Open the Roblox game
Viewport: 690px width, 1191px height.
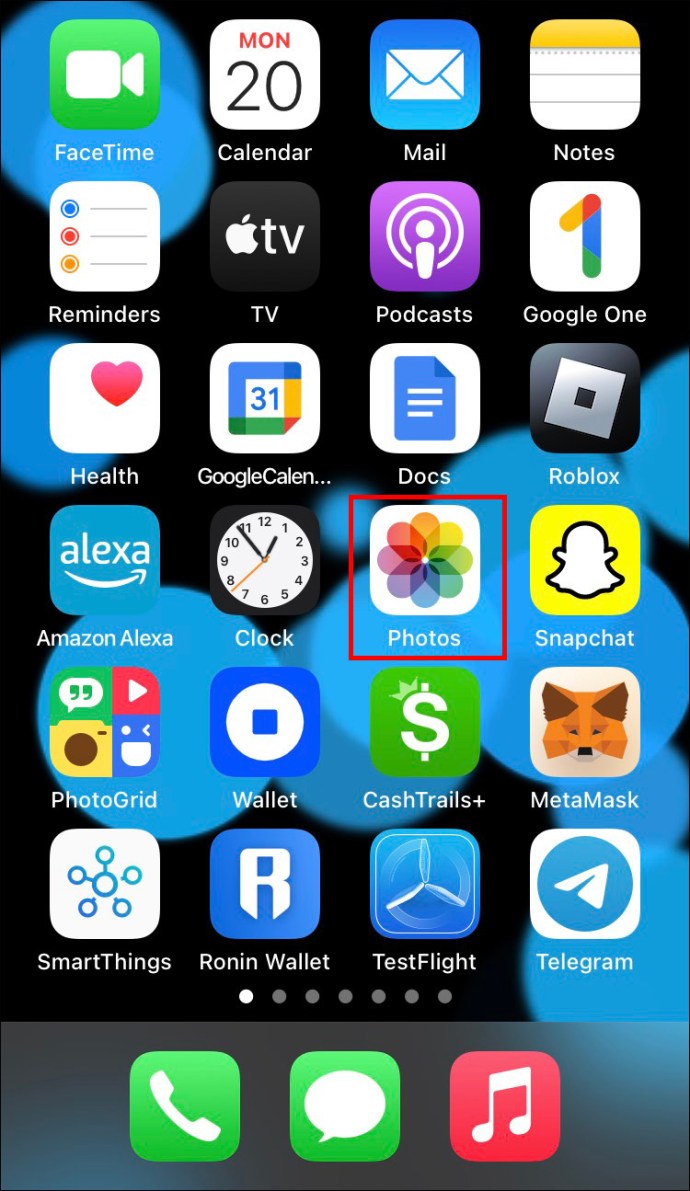coord(585,399)
